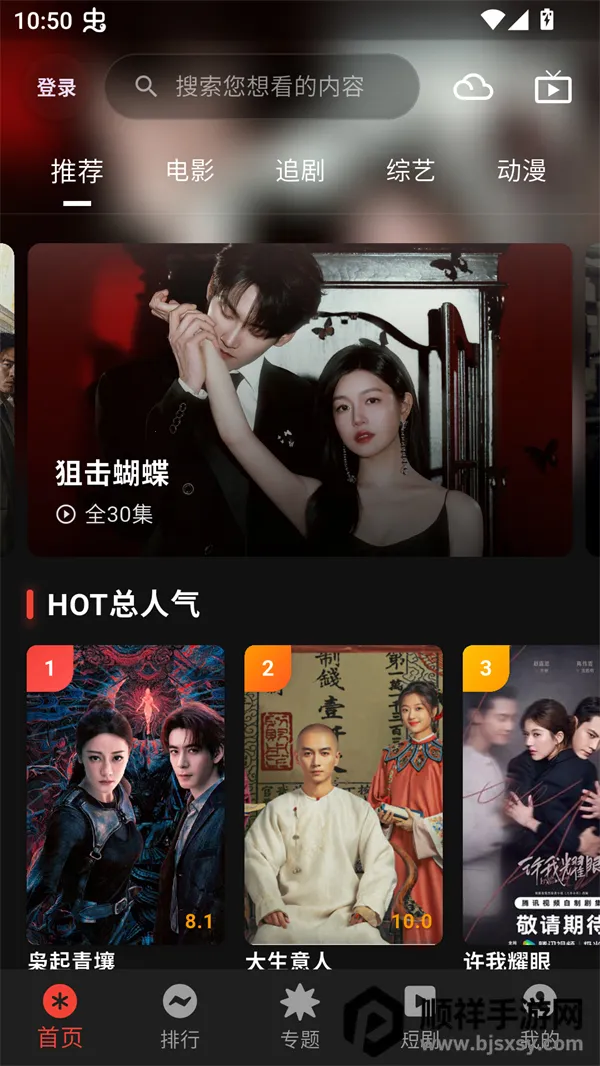This screenshot has height=1066, width=600.
Task: Select the 推荐 top tab
Action: coord(77,171)
